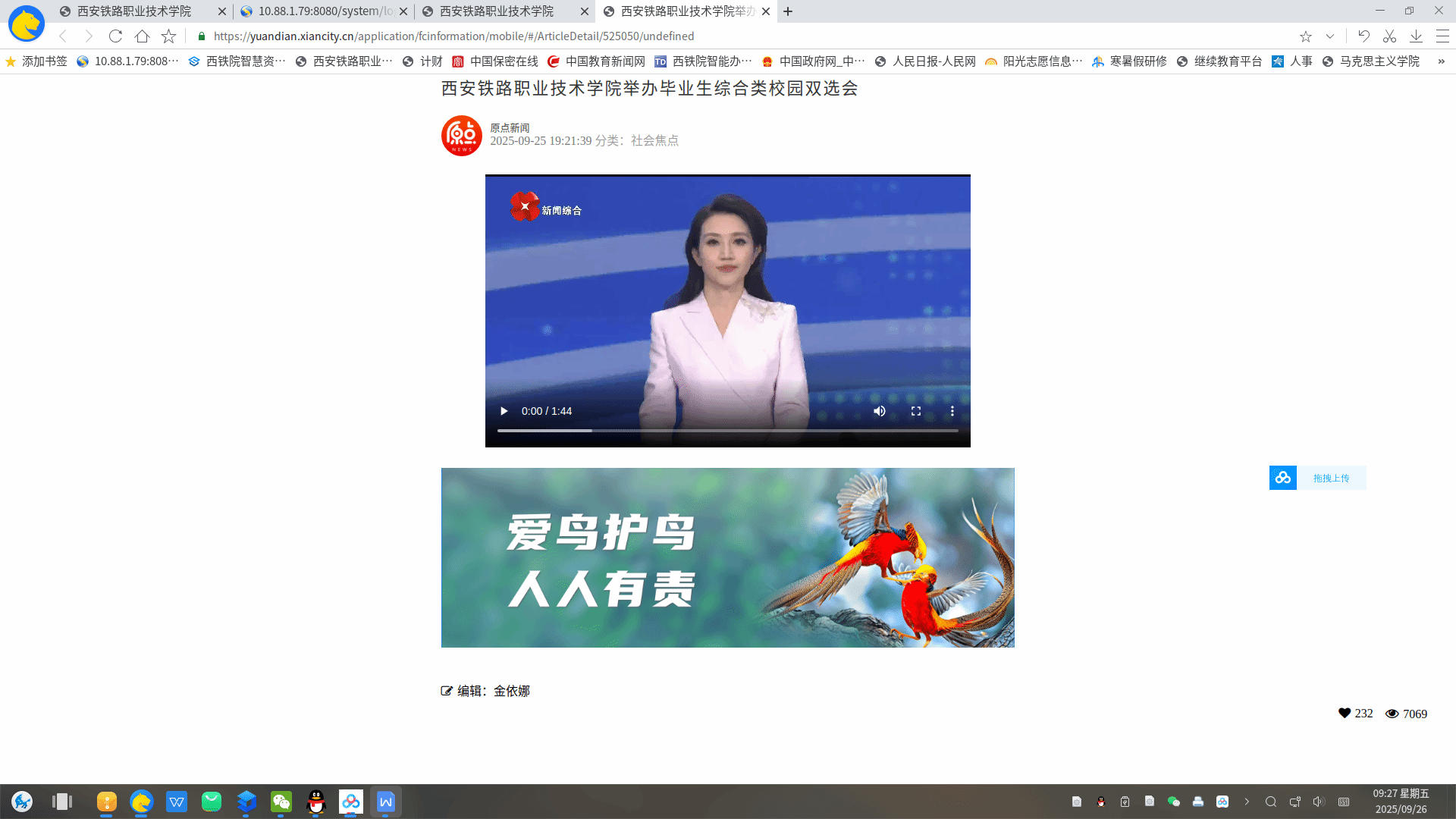Screen dimensions: 1456x819
Task: Open browser main menu
Action: 1442,36
